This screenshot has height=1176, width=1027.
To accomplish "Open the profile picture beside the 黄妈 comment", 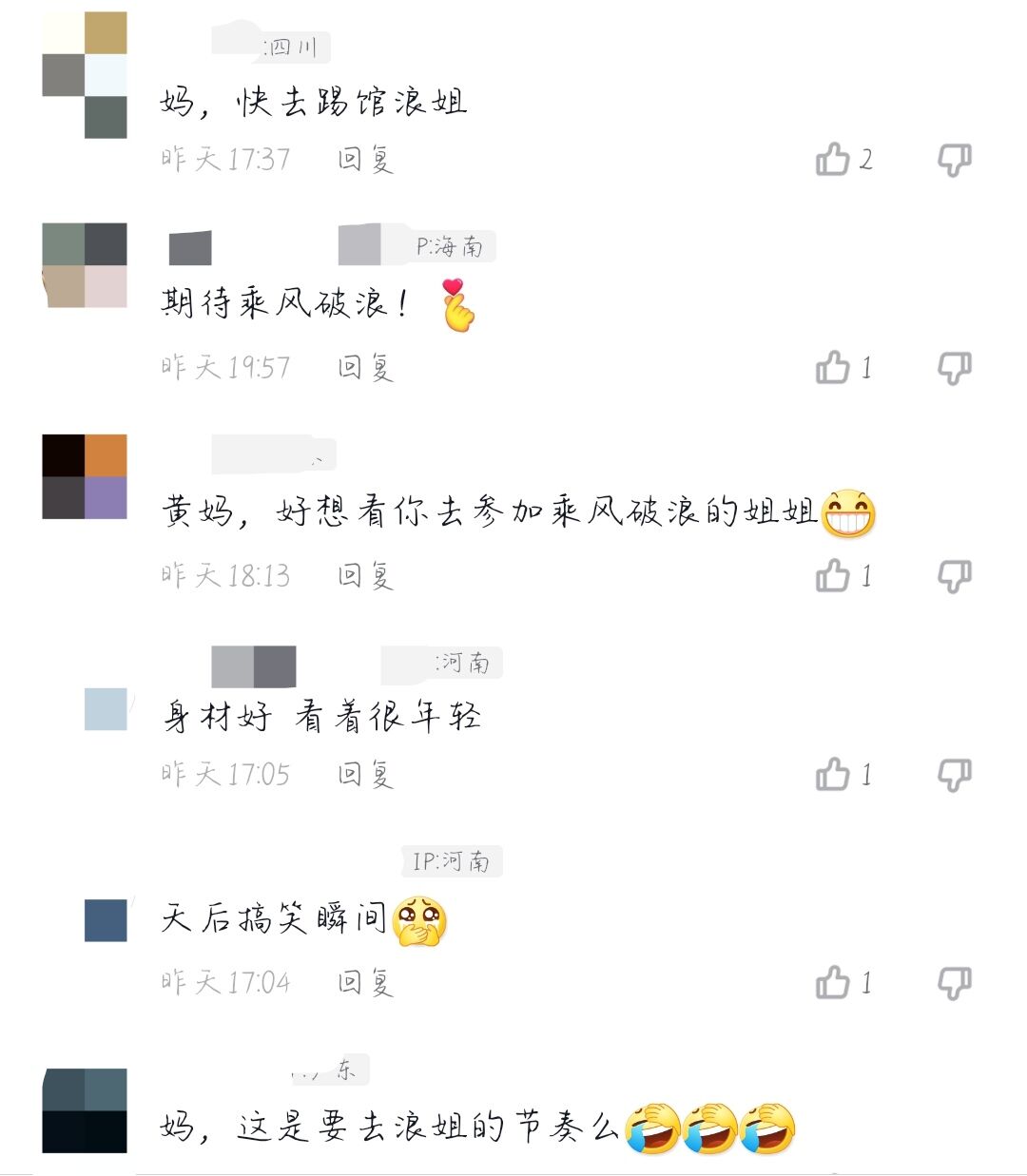I will point(85,476).
